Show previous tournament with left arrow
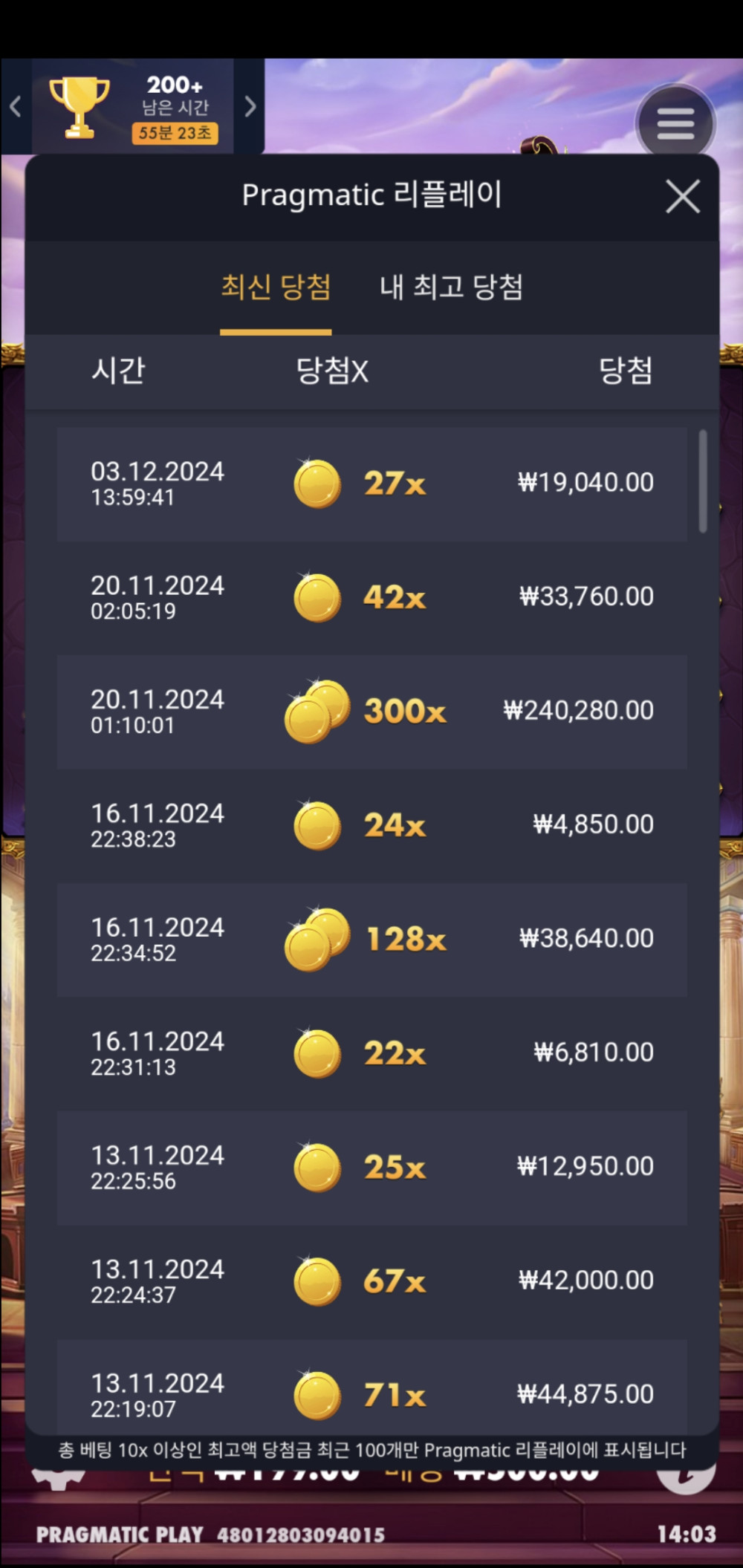743x1568 pixels. (16, 107)
